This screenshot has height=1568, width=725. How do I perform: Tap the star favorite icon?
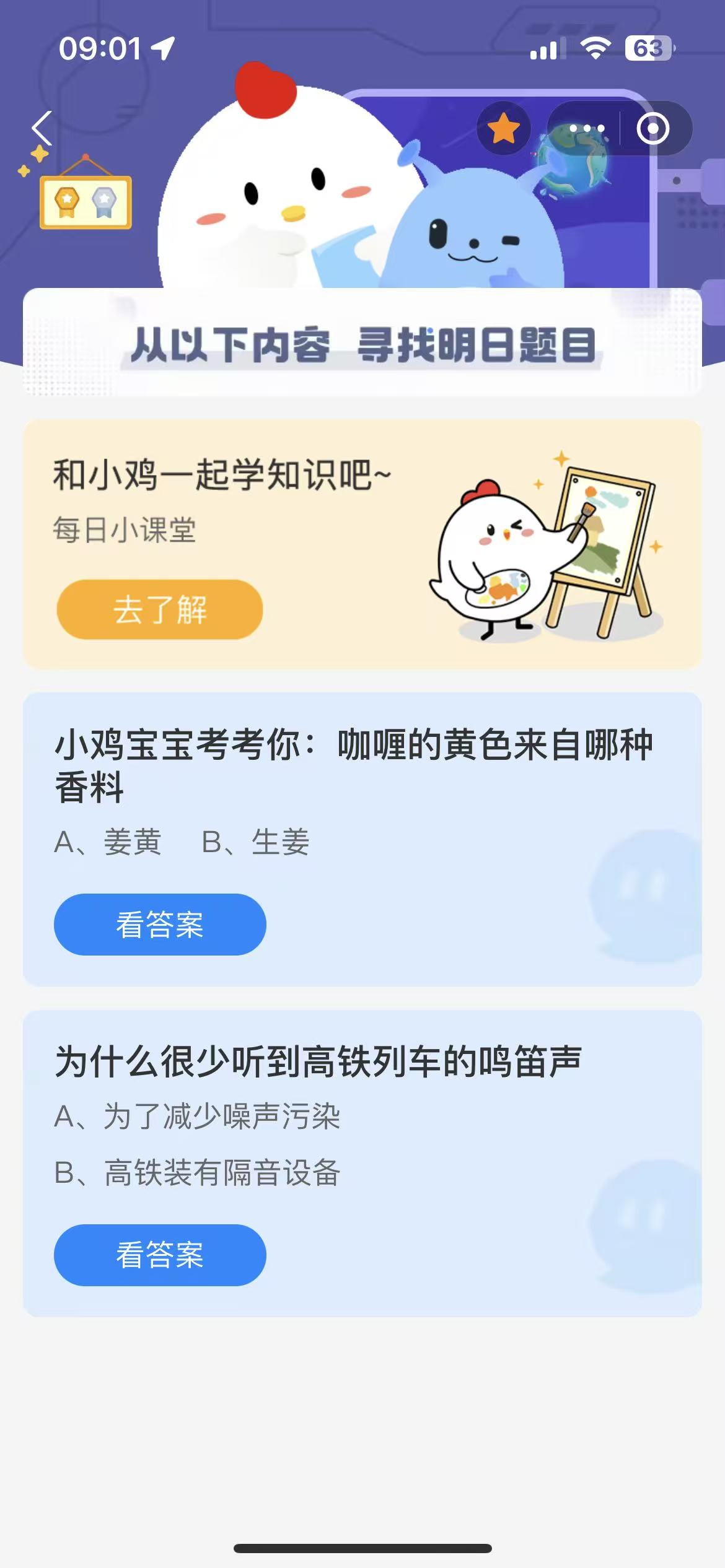pos(503,129)
